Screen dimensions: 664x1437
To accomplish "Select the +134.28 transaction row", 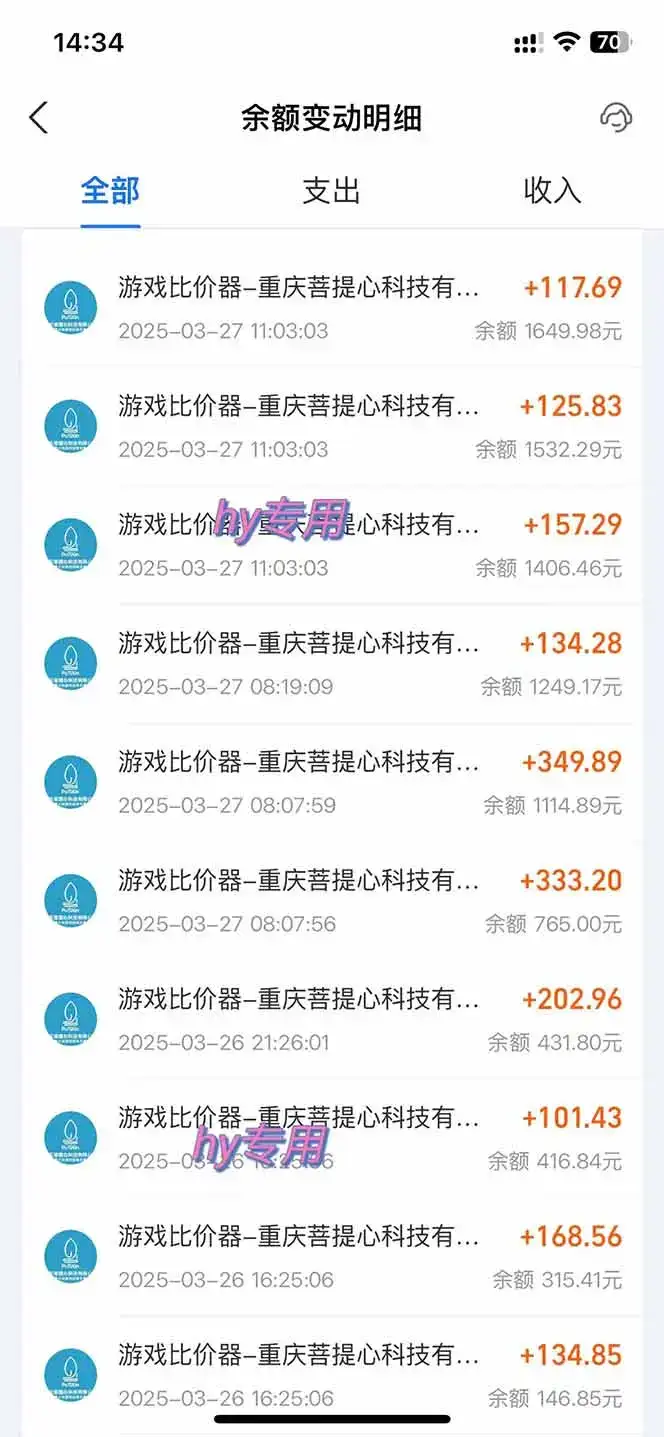I will click(x=332, y=663).
